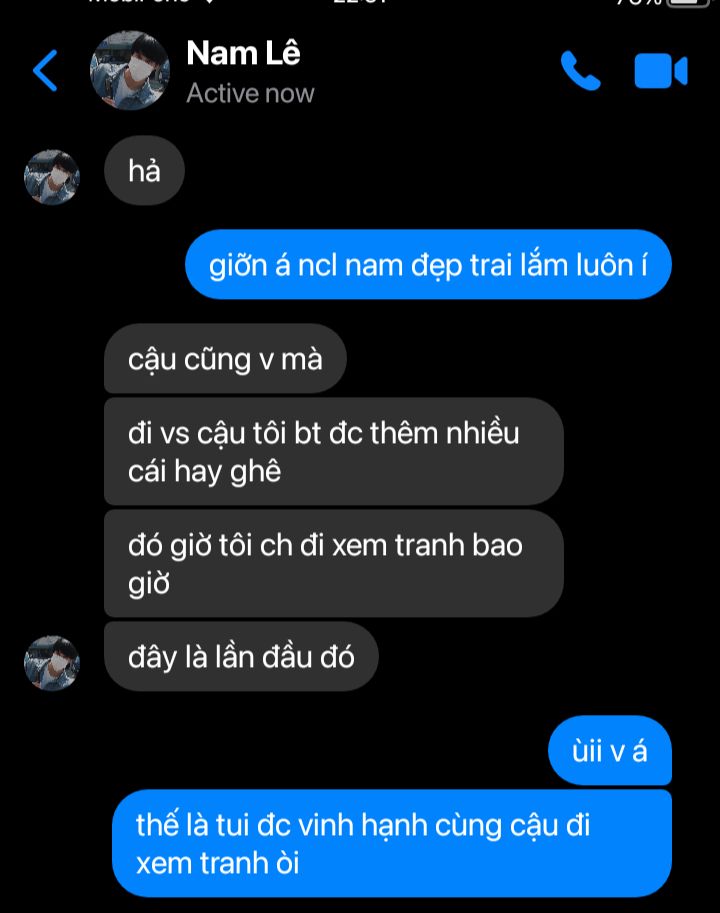Go back to the chat list
This screenshot has height=913, width=720.
(x=45, y=71)
